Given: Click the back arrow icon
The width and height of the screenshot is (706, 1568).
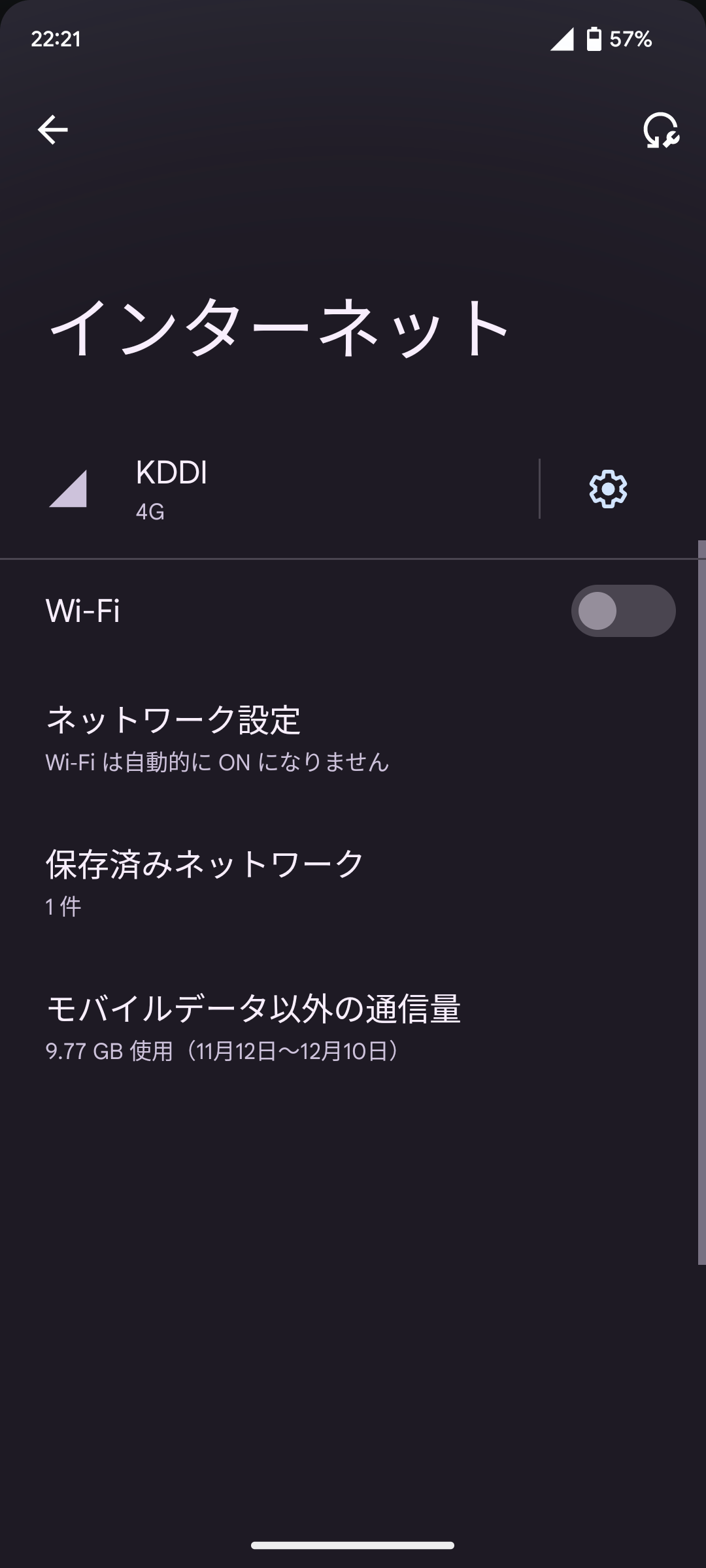Looking at the screenshot, I should pyautogui.click(x=54, y=129).
